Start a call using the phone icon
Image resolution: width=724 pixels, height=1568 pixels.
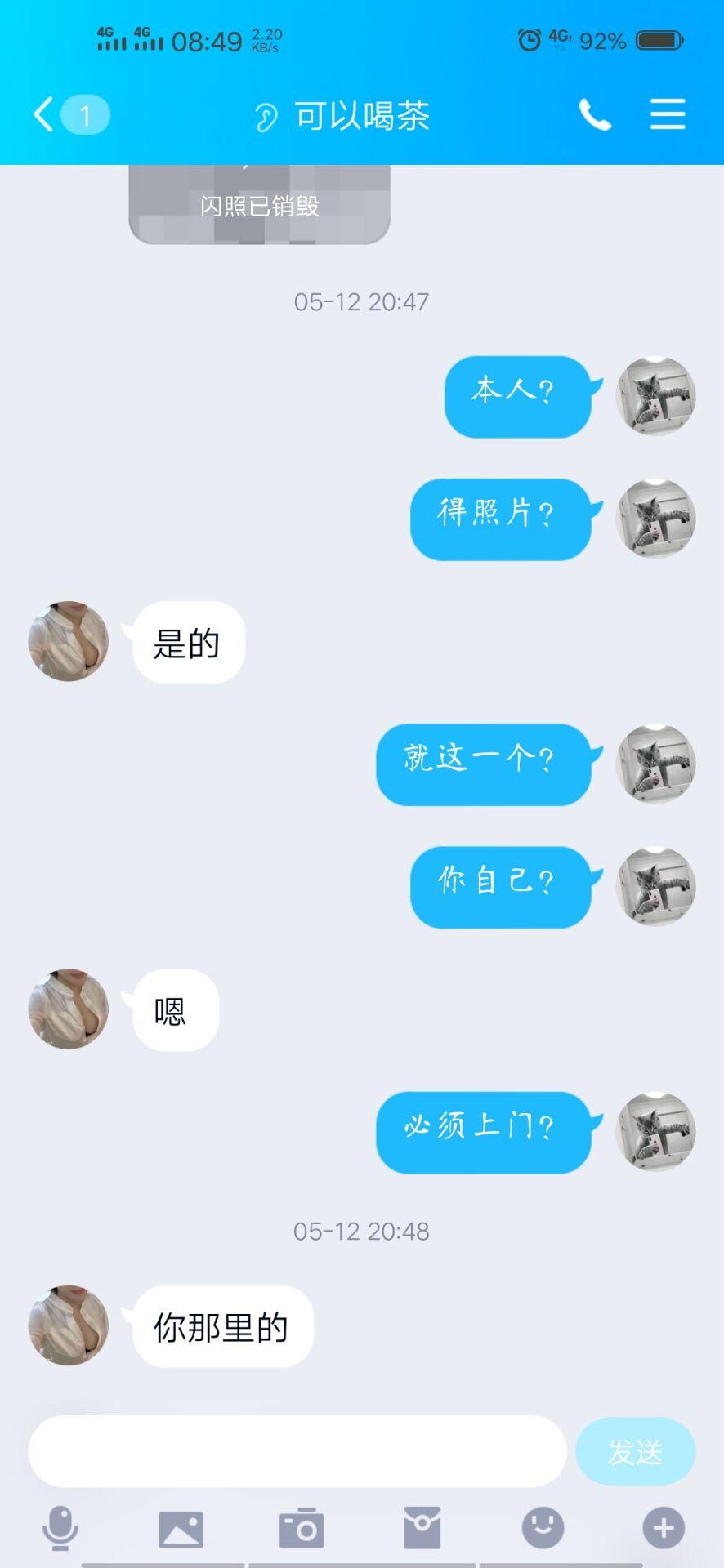[x=596, y=115]
